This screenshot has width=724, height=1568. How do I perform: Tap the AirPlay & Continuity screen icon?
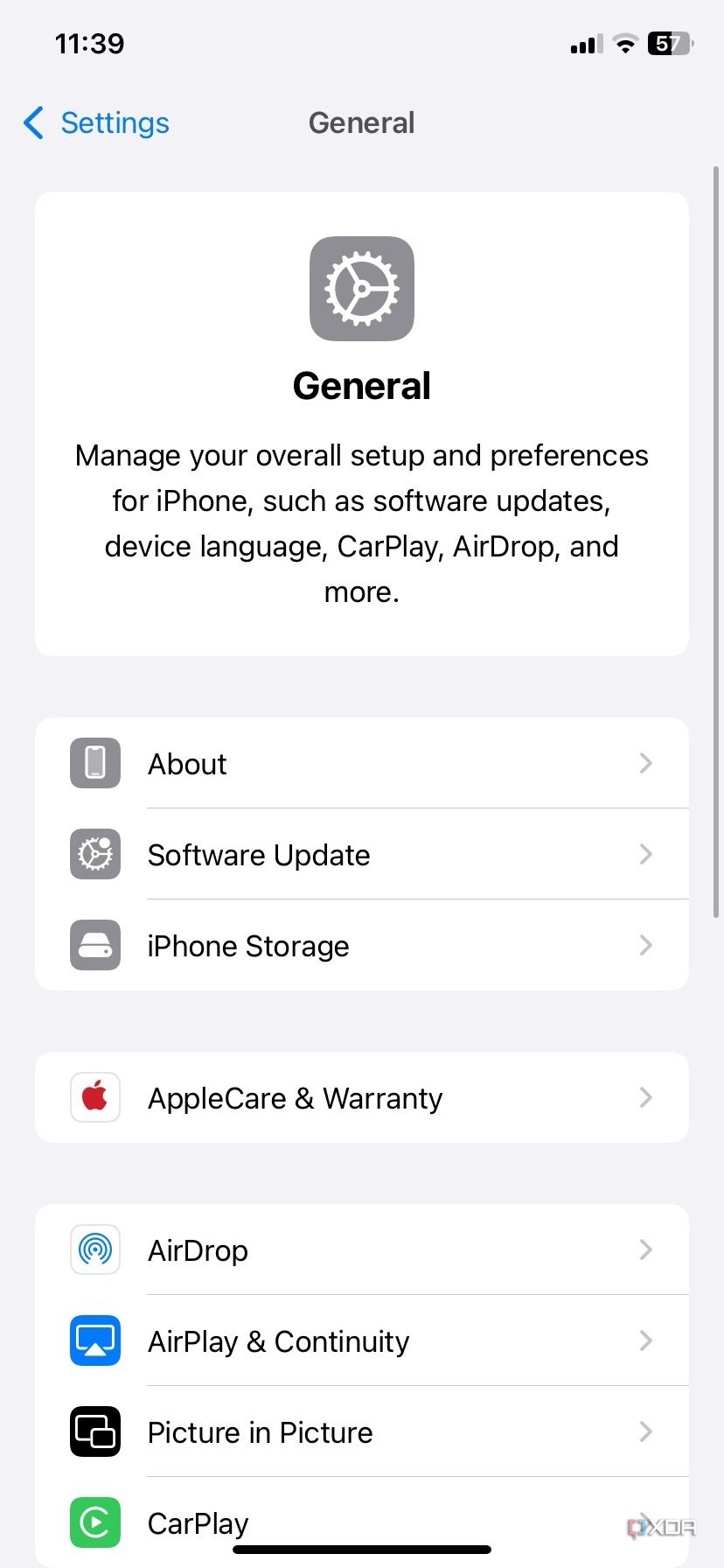94,1340
